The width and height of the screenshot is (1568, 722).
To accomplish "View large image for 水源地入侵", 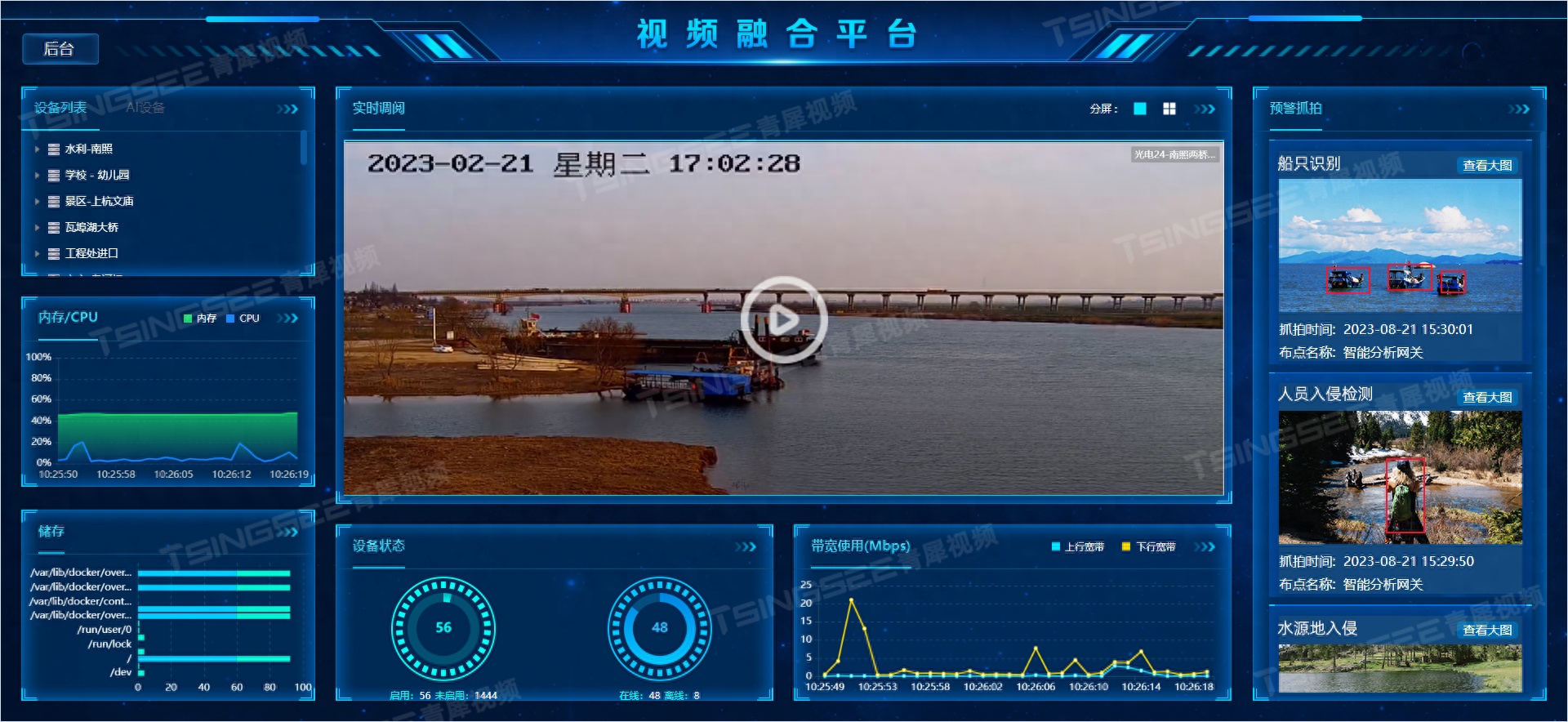I will click(1487, 631).
